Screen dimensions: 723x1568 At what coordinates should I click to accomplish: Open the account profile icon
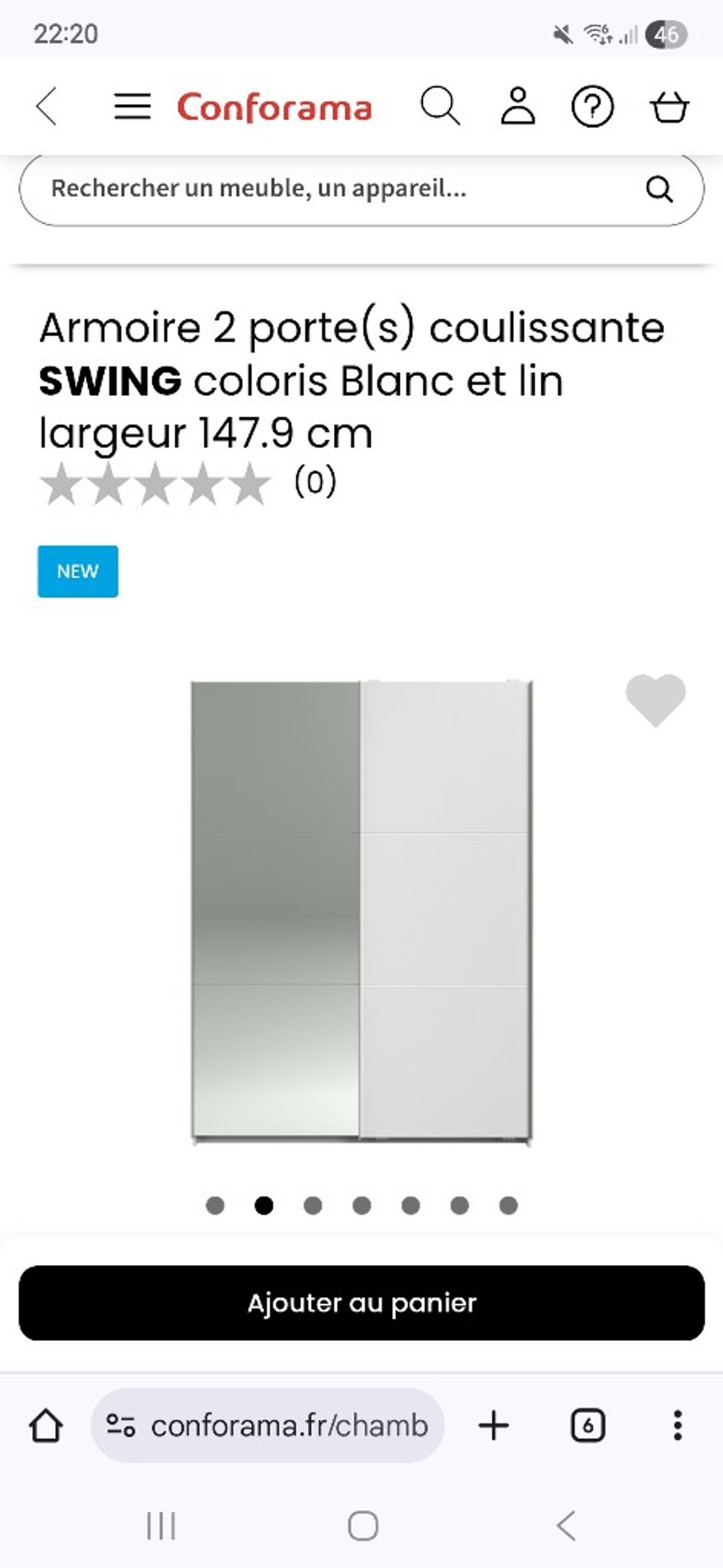pos(518,107)
